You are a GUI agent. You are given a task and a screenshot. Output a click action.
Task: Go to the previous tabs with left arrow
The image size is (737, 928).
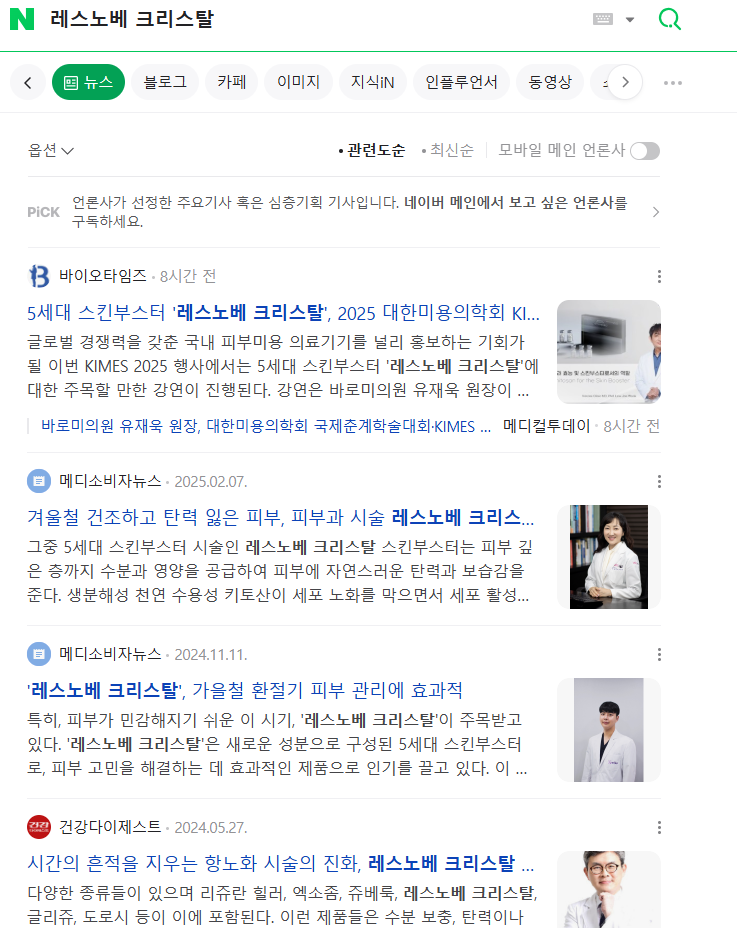point(27,82)
